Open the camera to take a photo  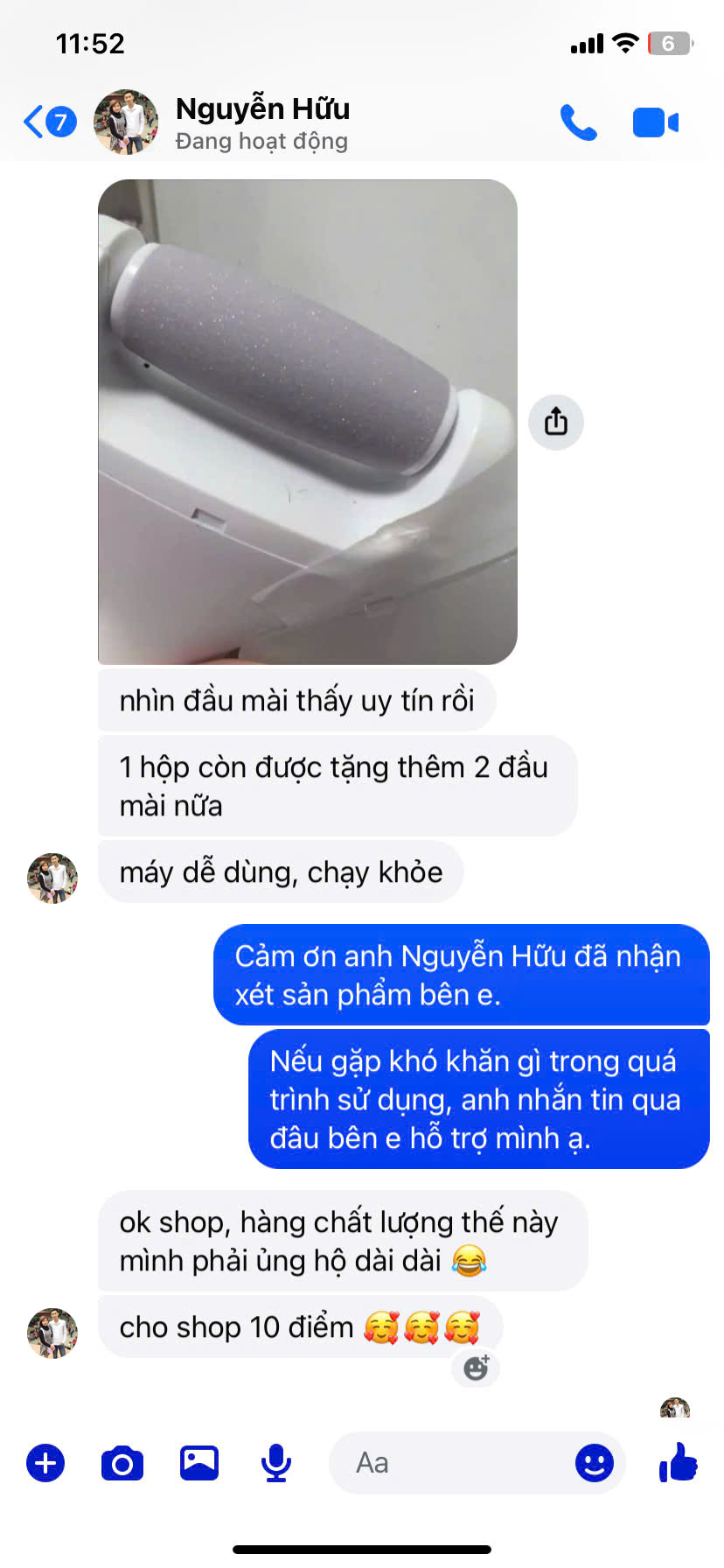[x=122, y=1463]
